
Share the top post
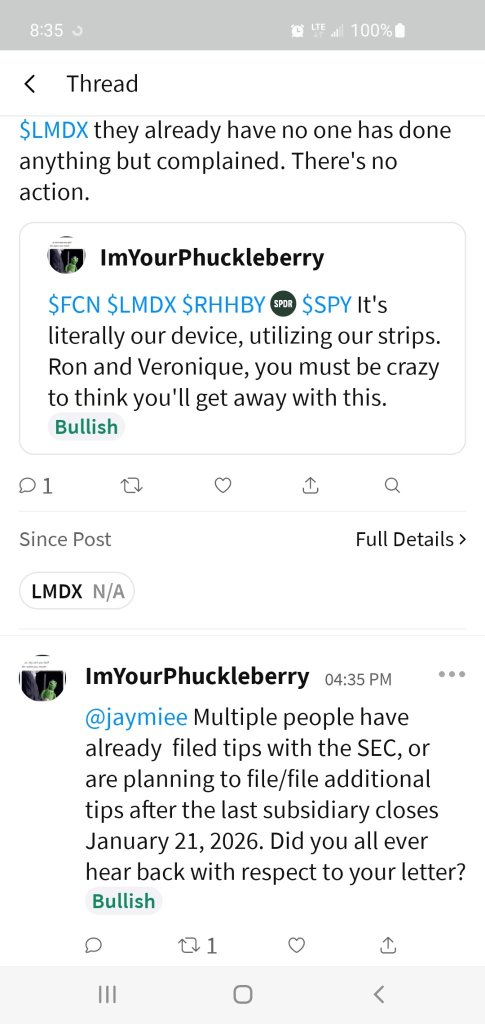coord(311,486)
